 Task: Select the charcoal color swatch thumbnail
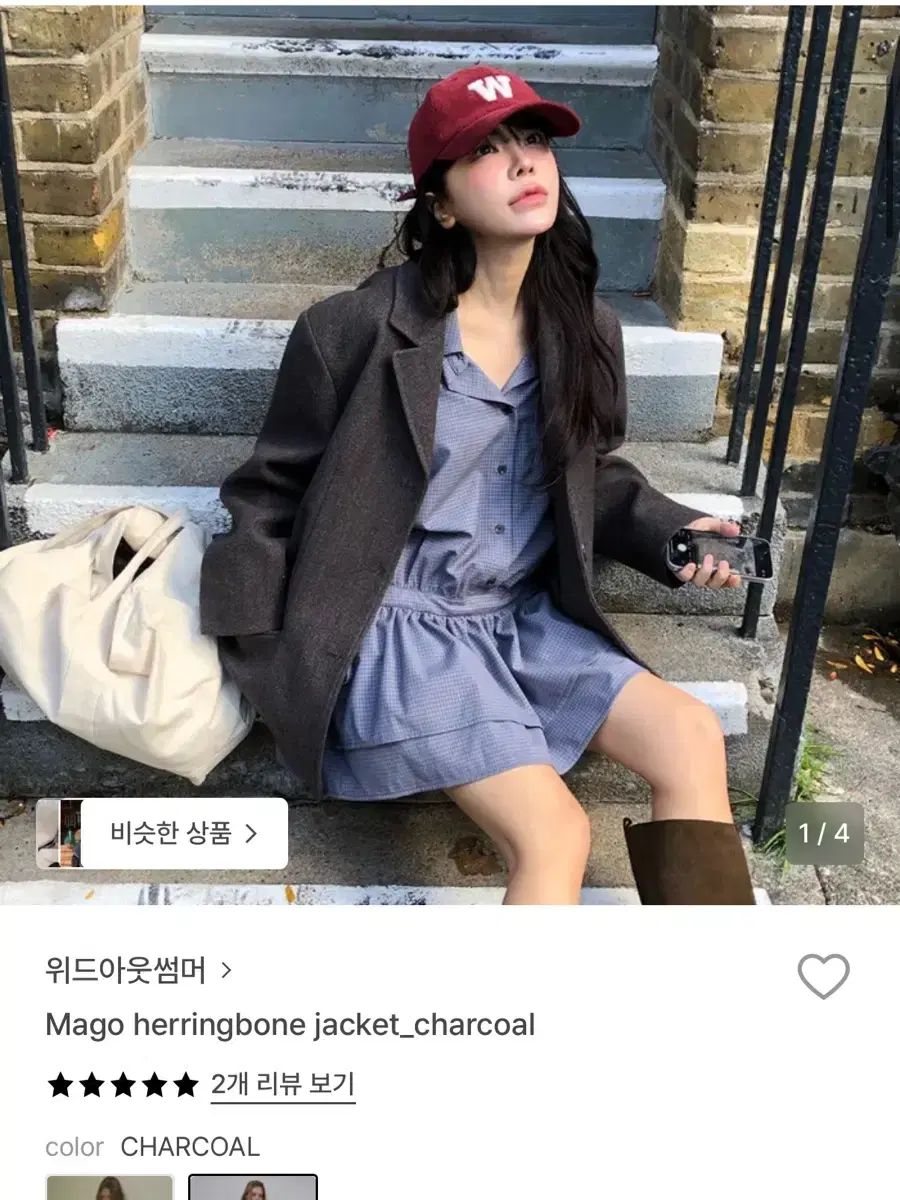[253, 1188]
